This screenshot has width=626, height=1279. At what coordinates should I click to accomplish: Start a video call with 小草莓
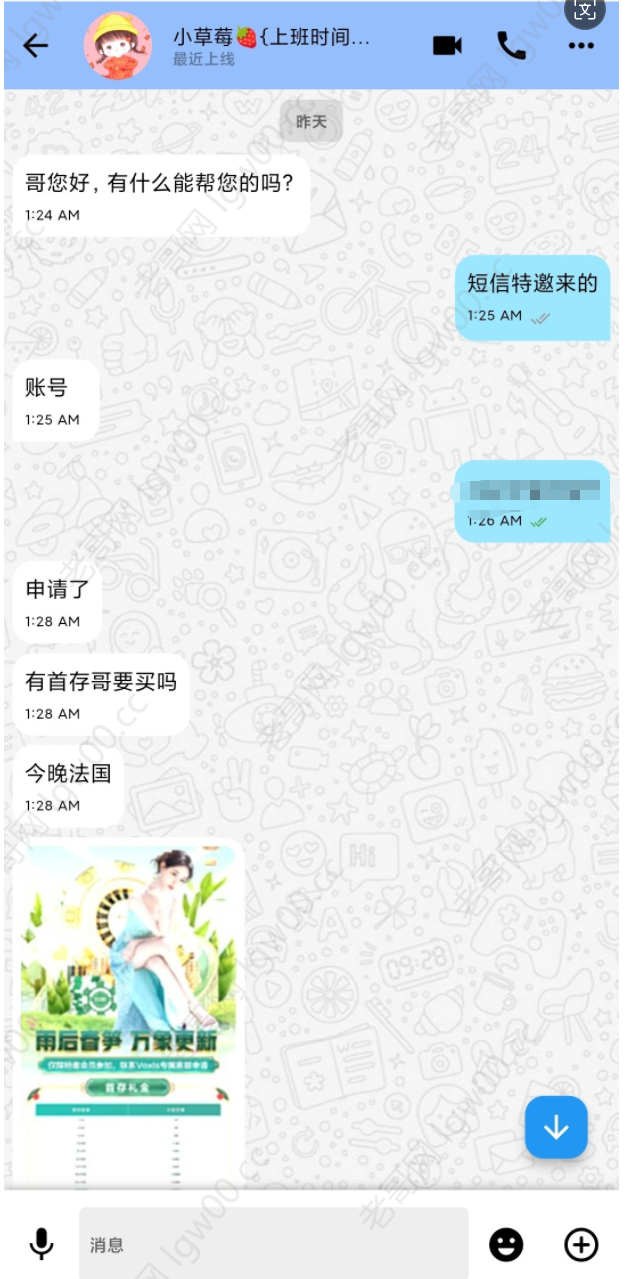click(x=447, y=46)
